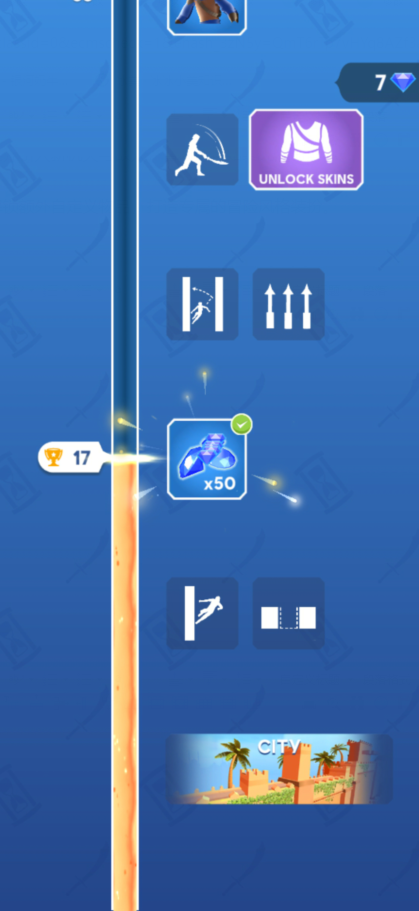This screenshot has height=911, width=419.
Task: Open the wall run move tile
Action: tap(202, 614)
